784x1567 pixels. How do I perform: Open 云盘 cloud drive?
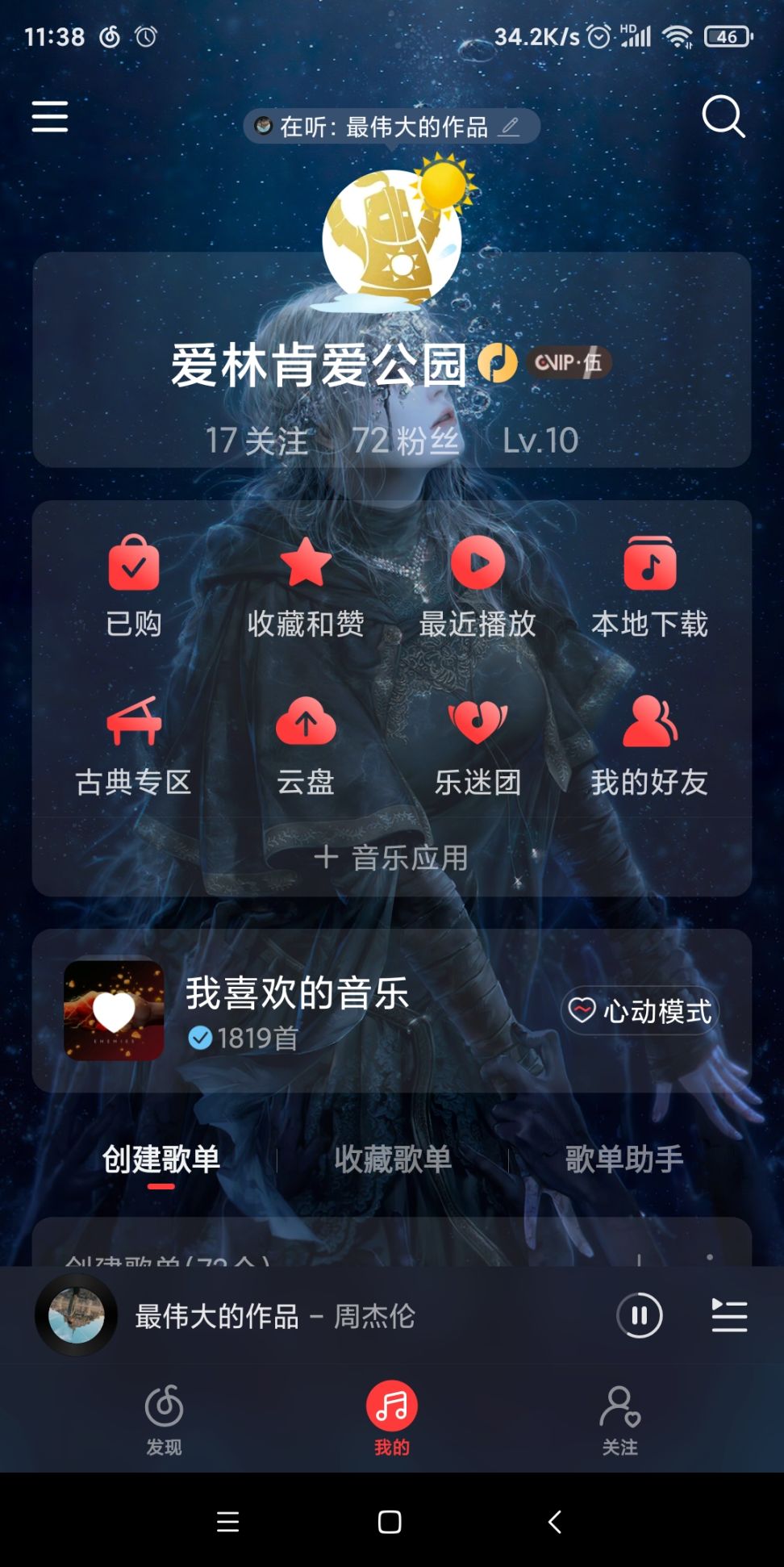(306, 746)
